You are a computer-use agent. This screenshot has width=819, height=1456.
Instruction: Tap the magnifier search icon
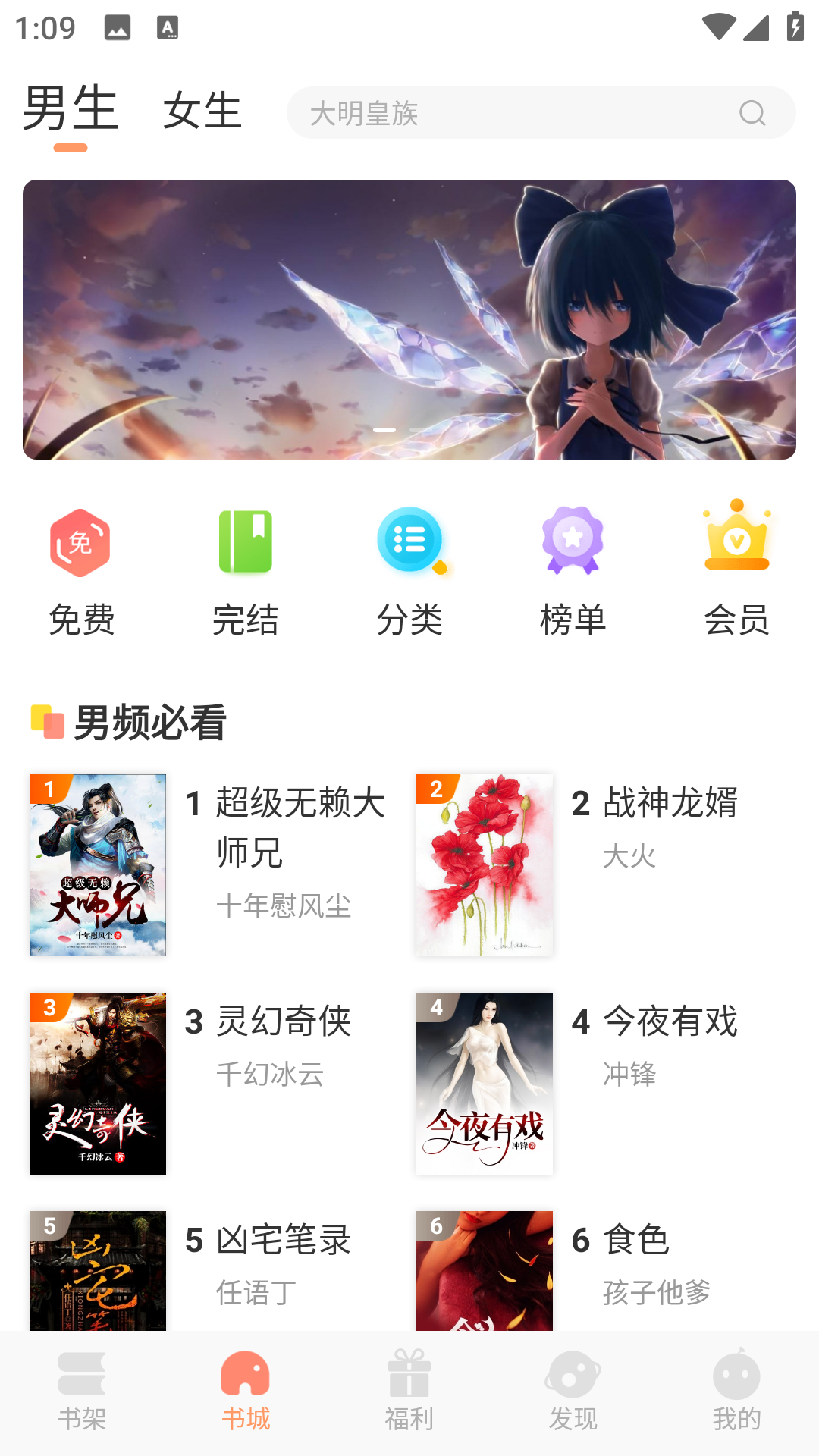click(752, 113)
